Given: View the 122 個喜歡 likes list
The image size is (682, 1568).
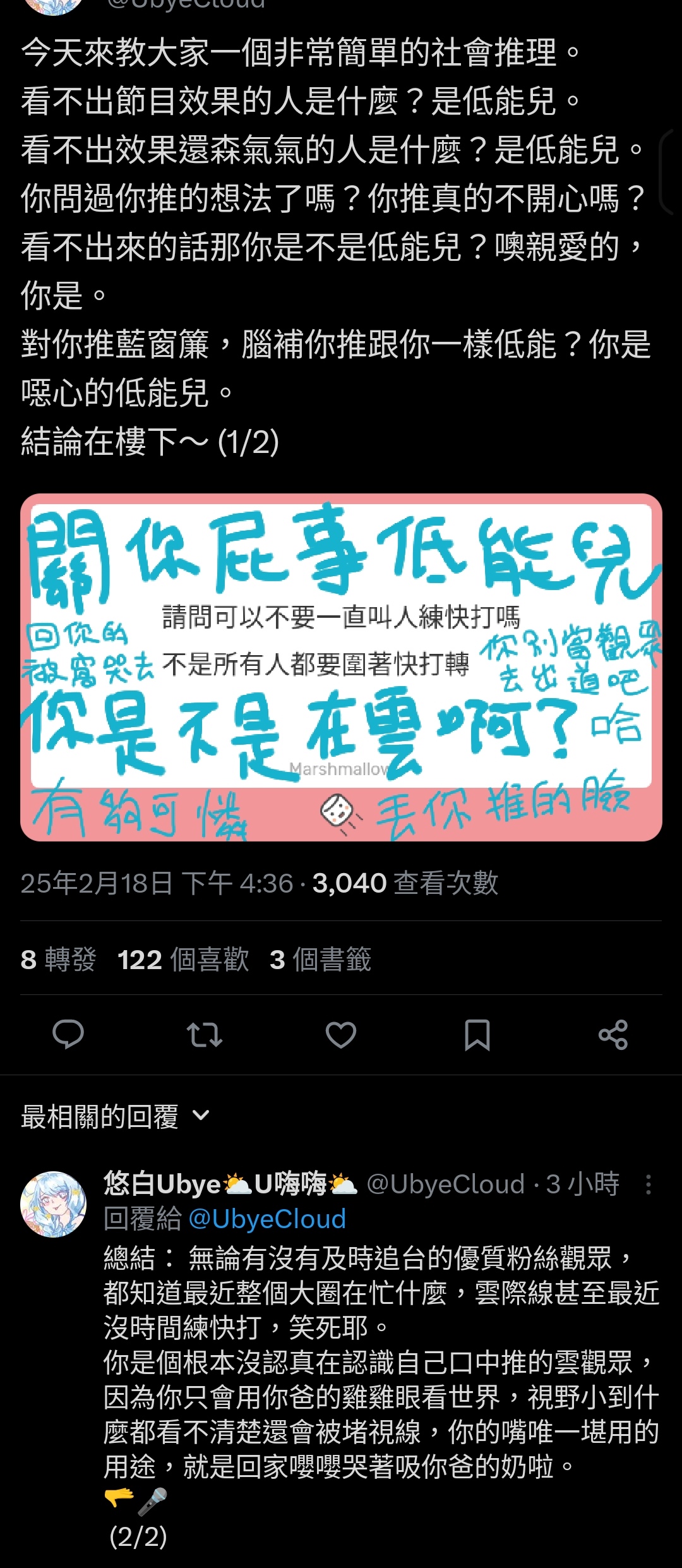Looking at the screenshot, I should point(183,959).
